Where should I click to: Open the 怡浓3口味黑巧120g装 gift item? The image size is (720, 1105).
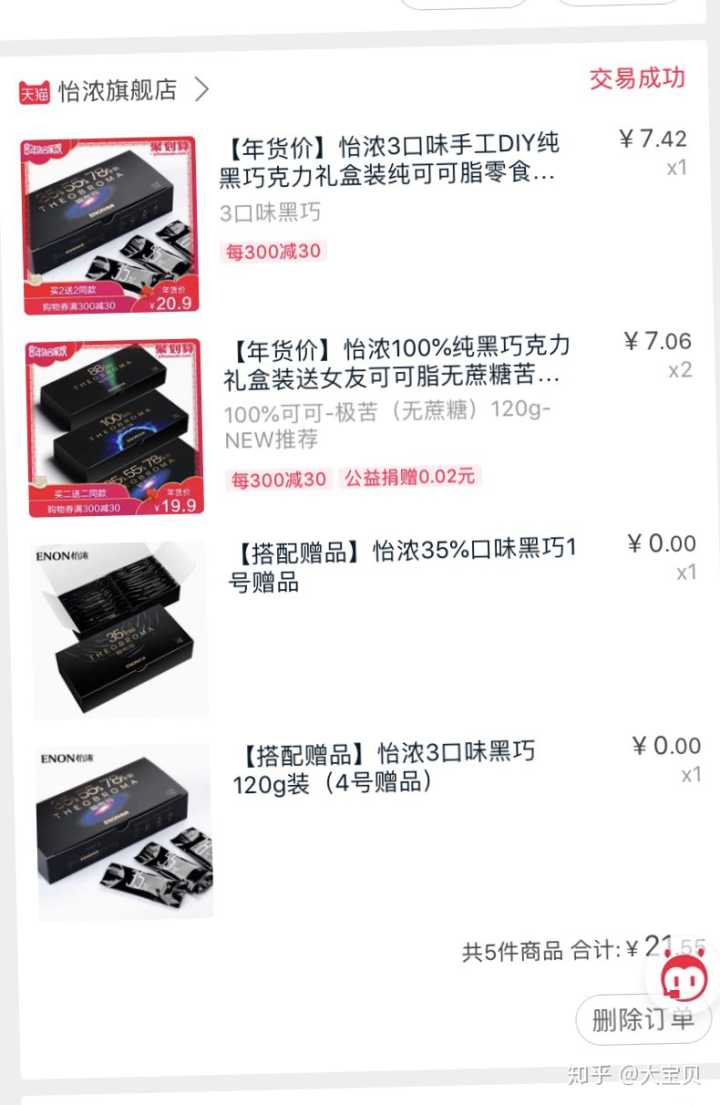385,767
